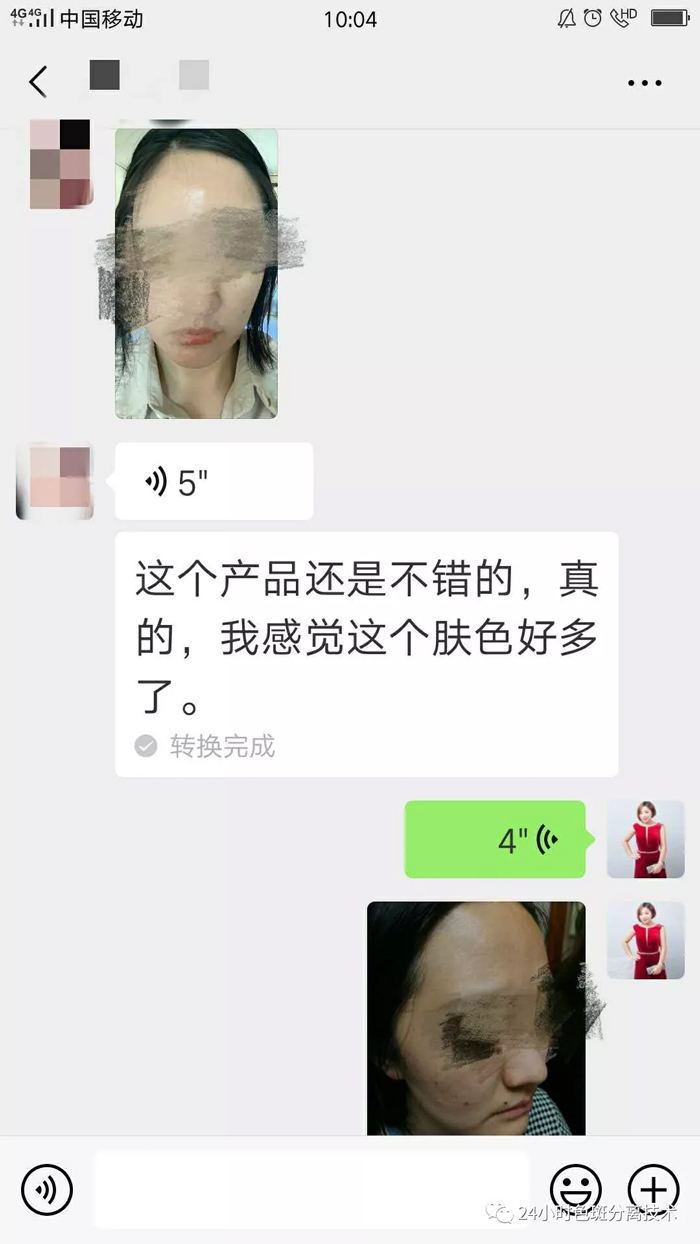700x1244 pixels.
Task: Go back to the chat list
Action: [38, 82]
